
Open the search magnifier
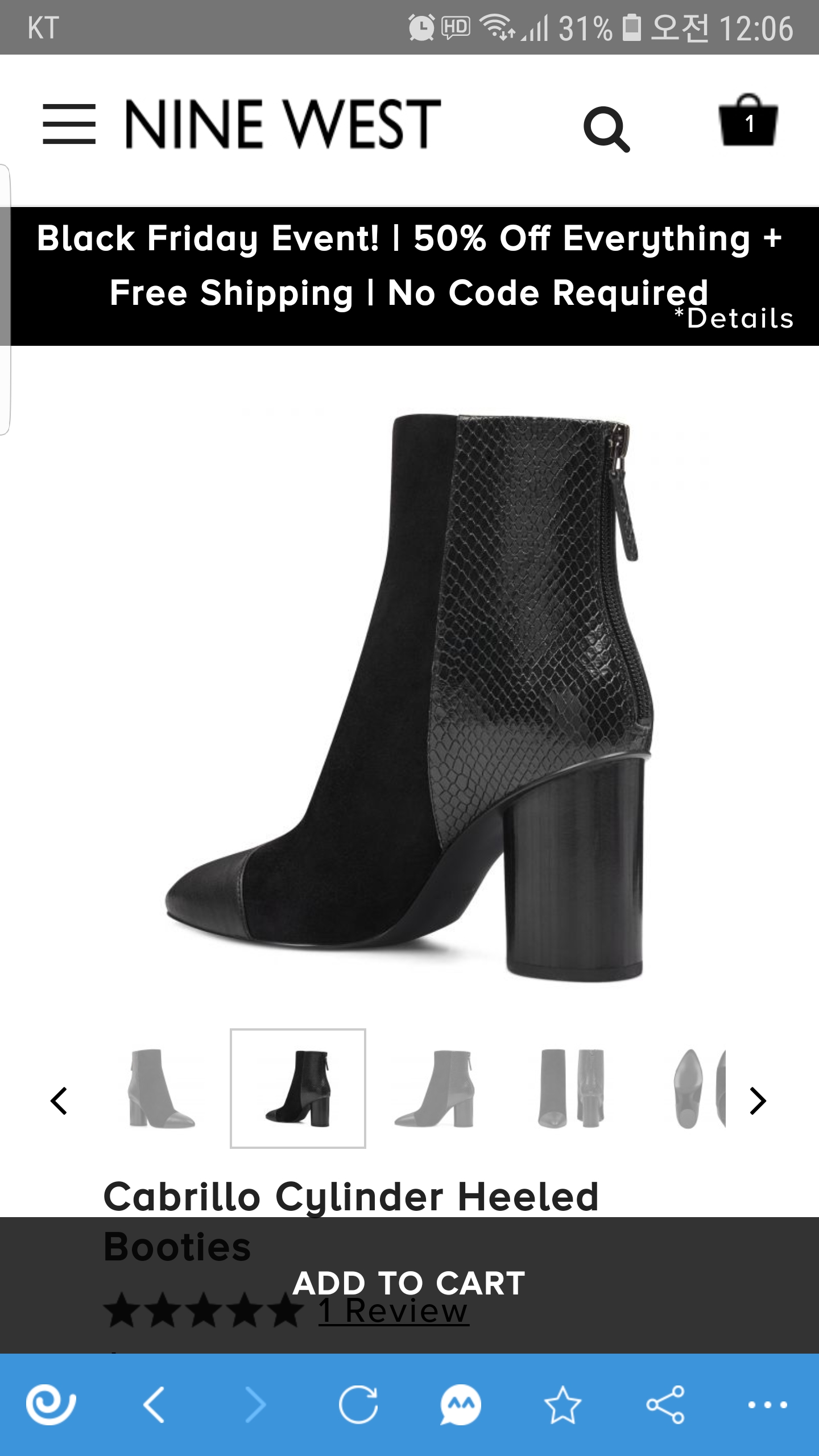point(606,129)
